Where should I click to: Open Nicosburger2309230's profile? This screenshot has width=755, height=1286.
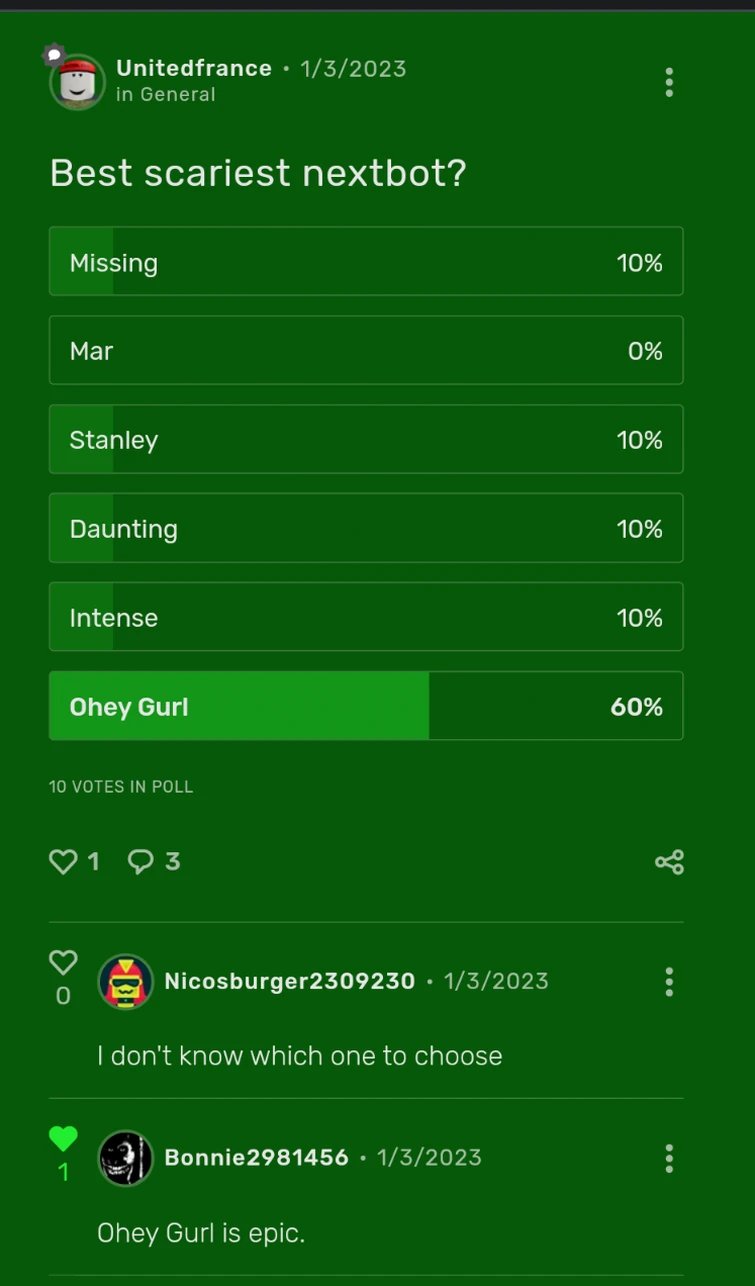[289, 981]
